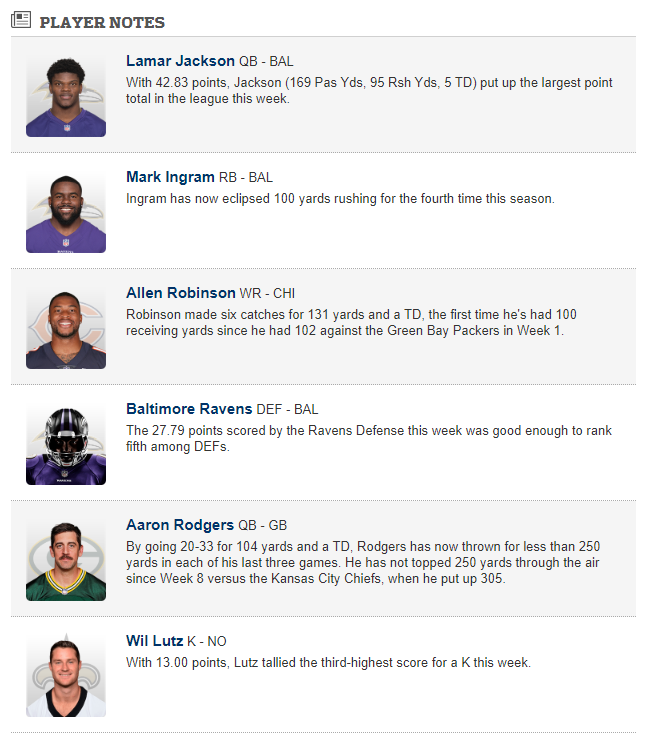
Task: Open Mark Ingram's player page
Action: (170, 177)
